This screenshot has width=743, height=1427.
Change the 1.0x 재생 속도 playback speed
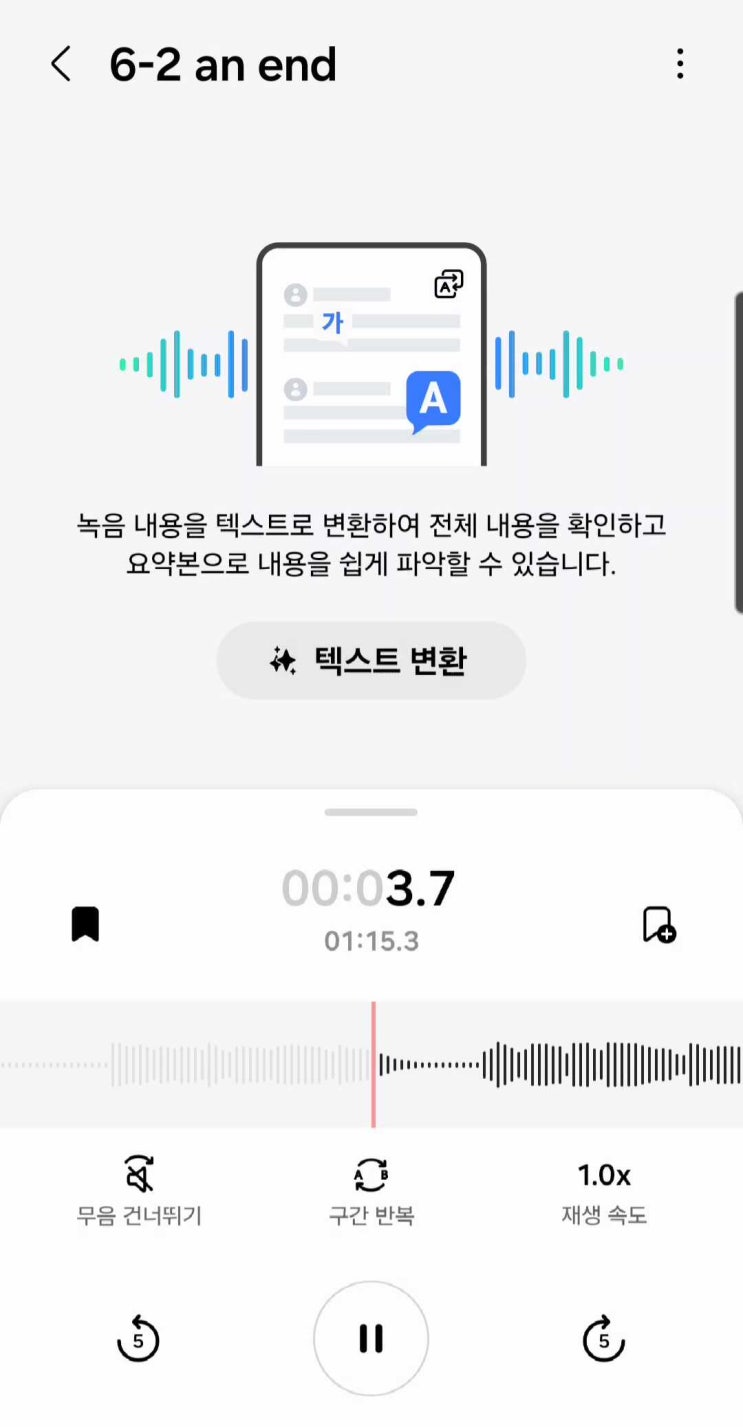(604, 1189)
